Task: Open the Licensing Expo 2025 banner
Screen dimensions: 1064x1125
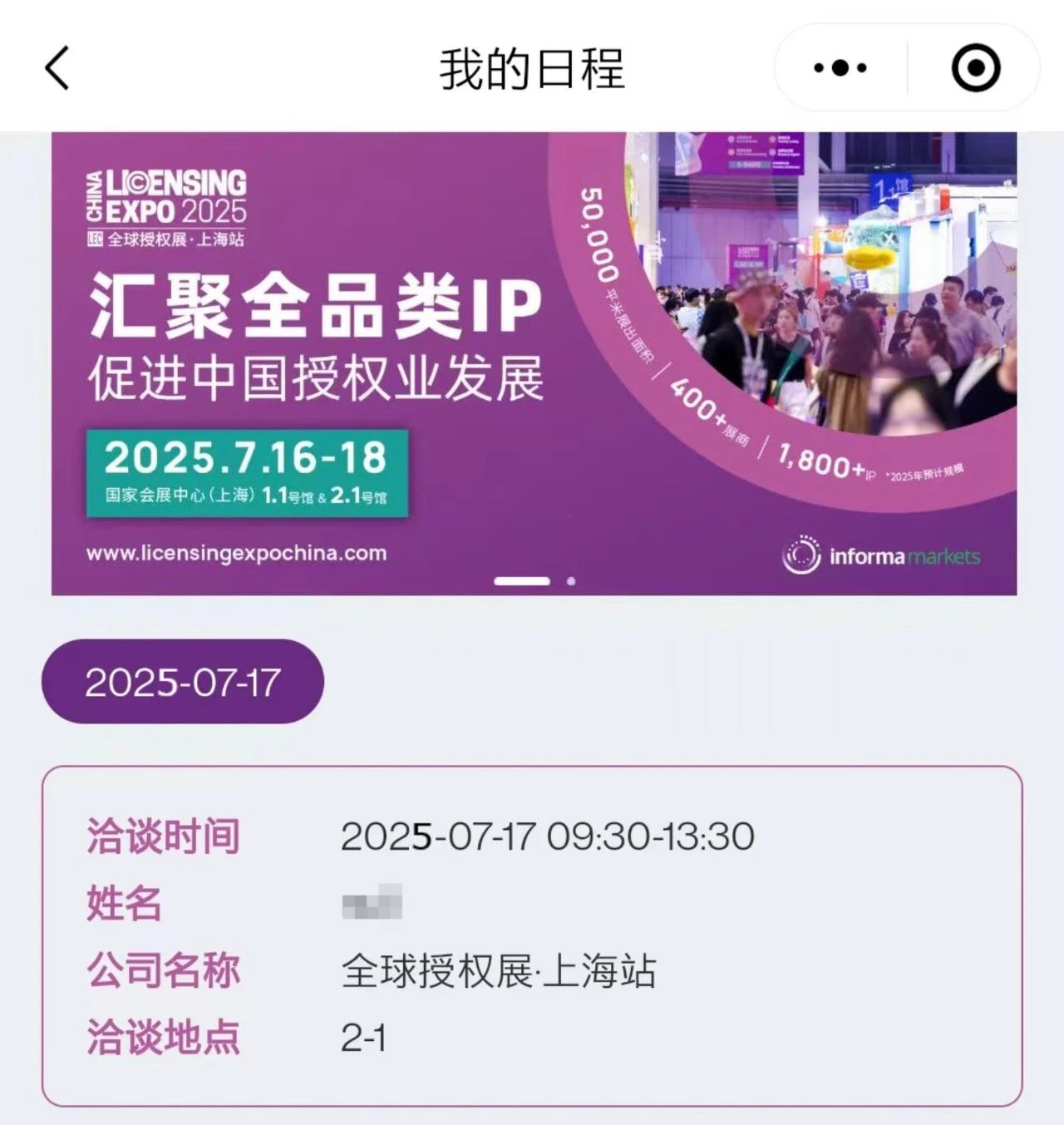Action: click(x=534, y=363)
